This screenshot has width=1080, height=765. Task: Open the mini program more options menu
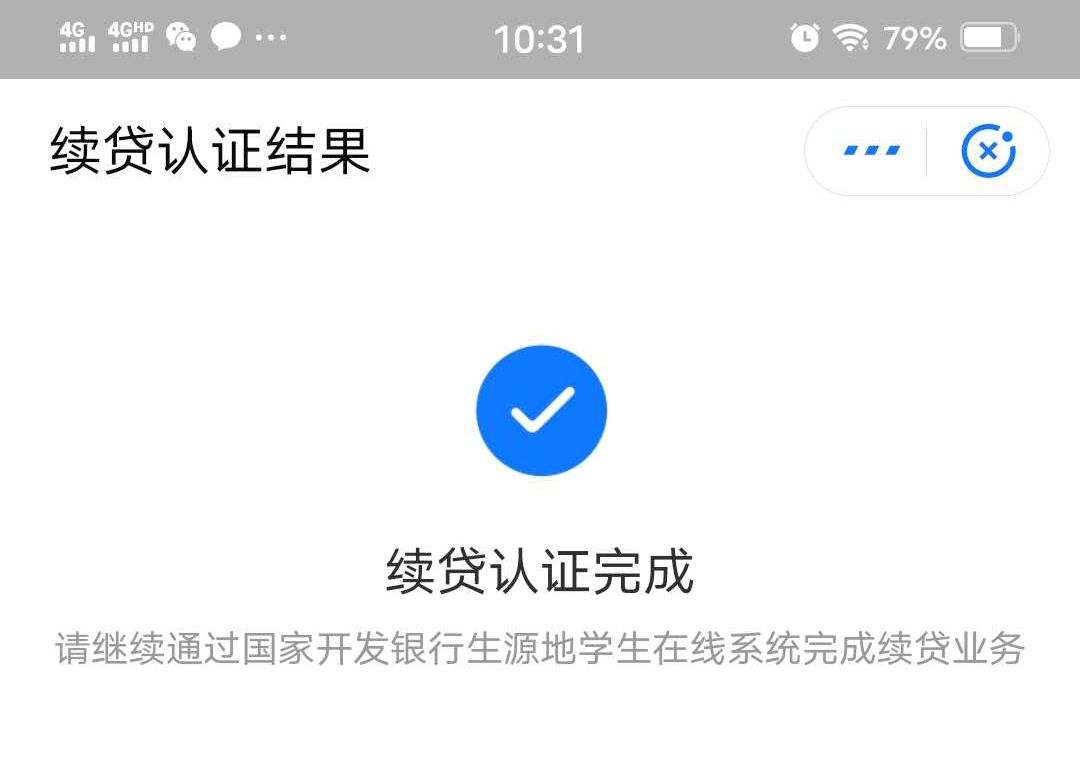click(x=871, y=151)
